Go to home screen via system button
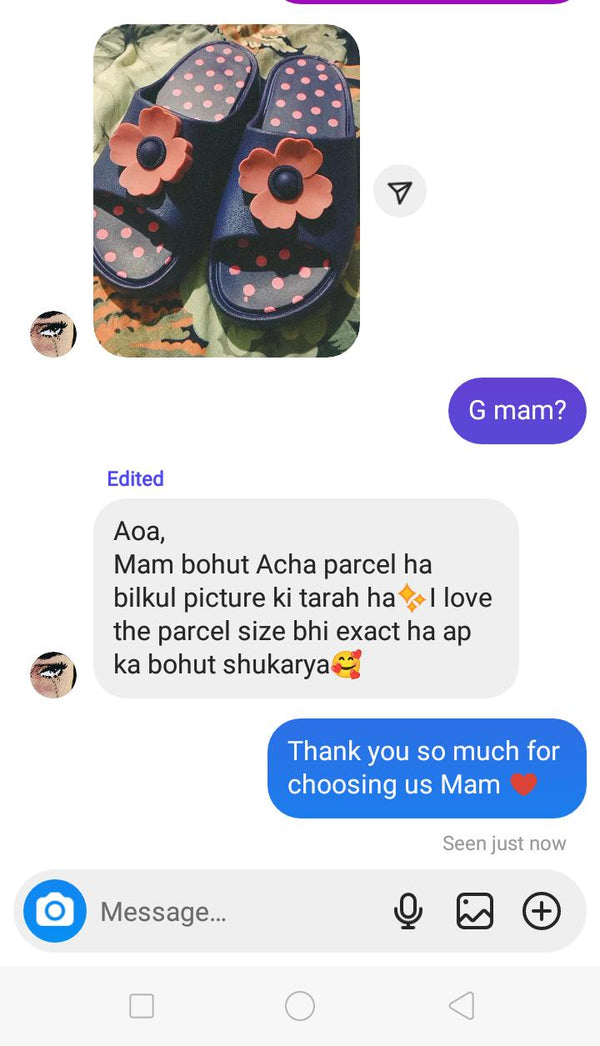Image resolution: width=600 pixels, height=1046 pixels. click(300, 1005)
